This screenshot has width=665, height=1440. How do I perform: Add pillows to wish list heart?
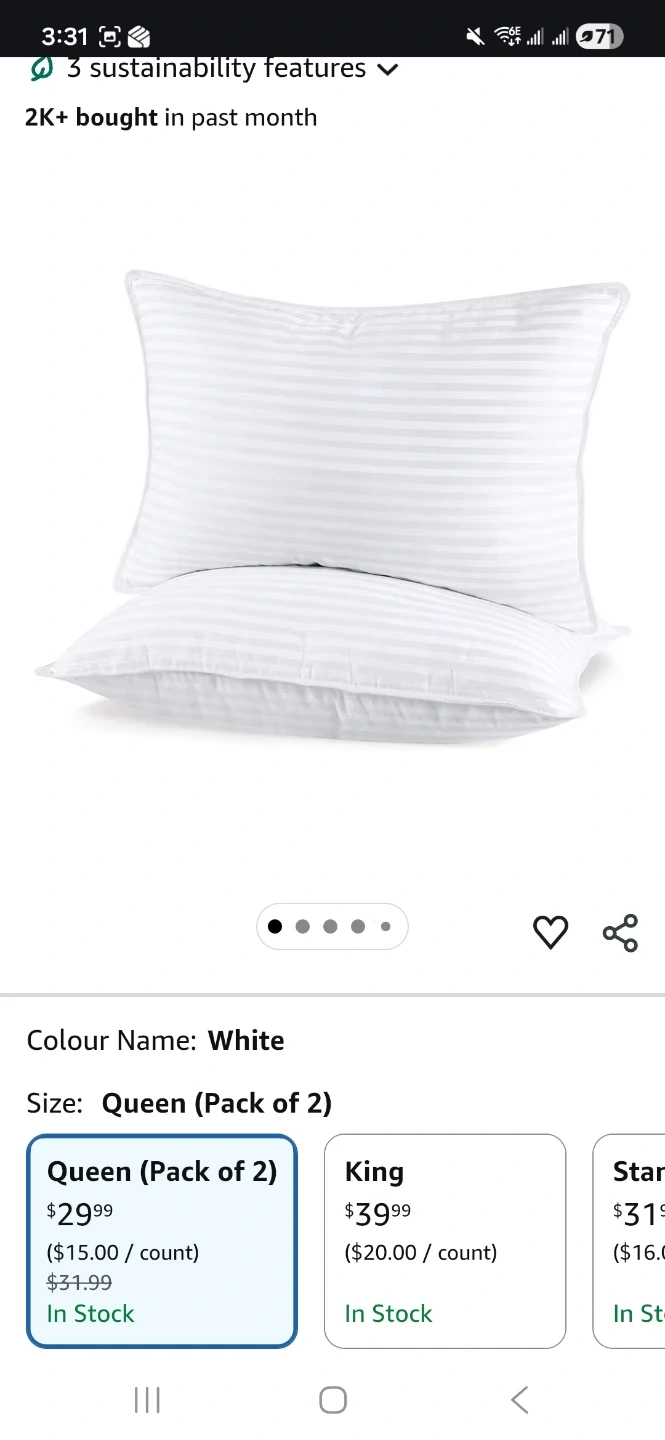tap(550, 932)
